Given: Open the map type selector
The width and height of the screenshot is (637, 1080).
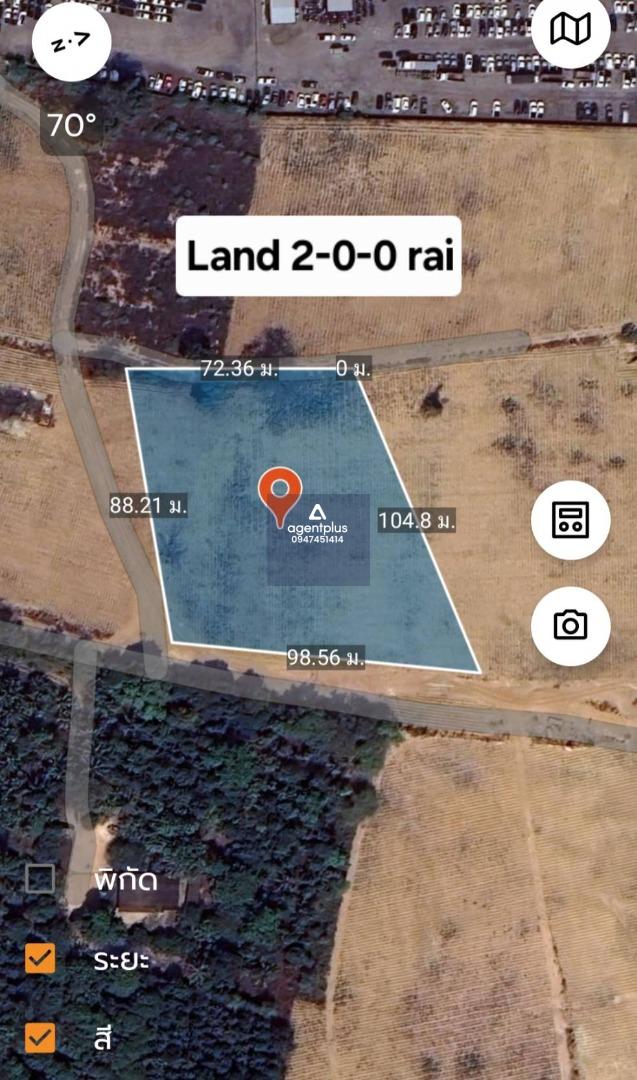Looking at the screenshot, I should point(571,29).
